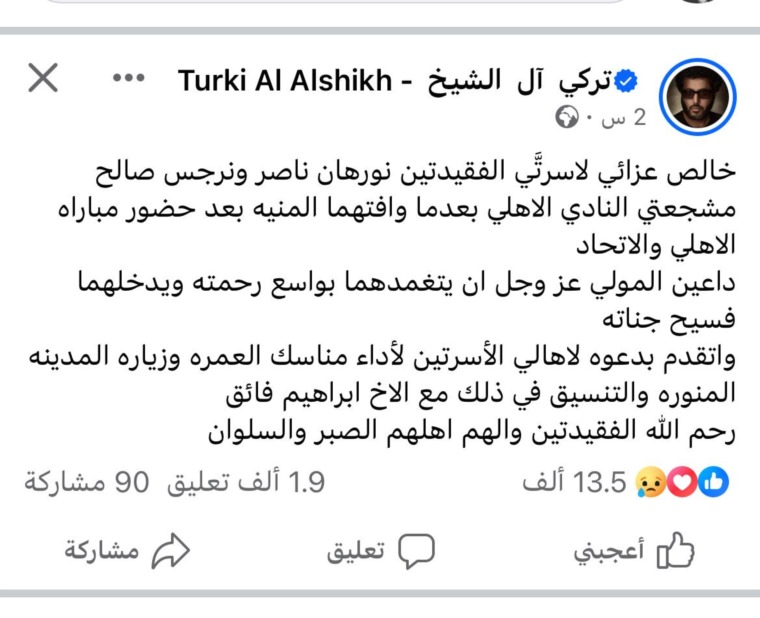
Task: Tap تعليق to comment on the post
Action: (381, 551)
